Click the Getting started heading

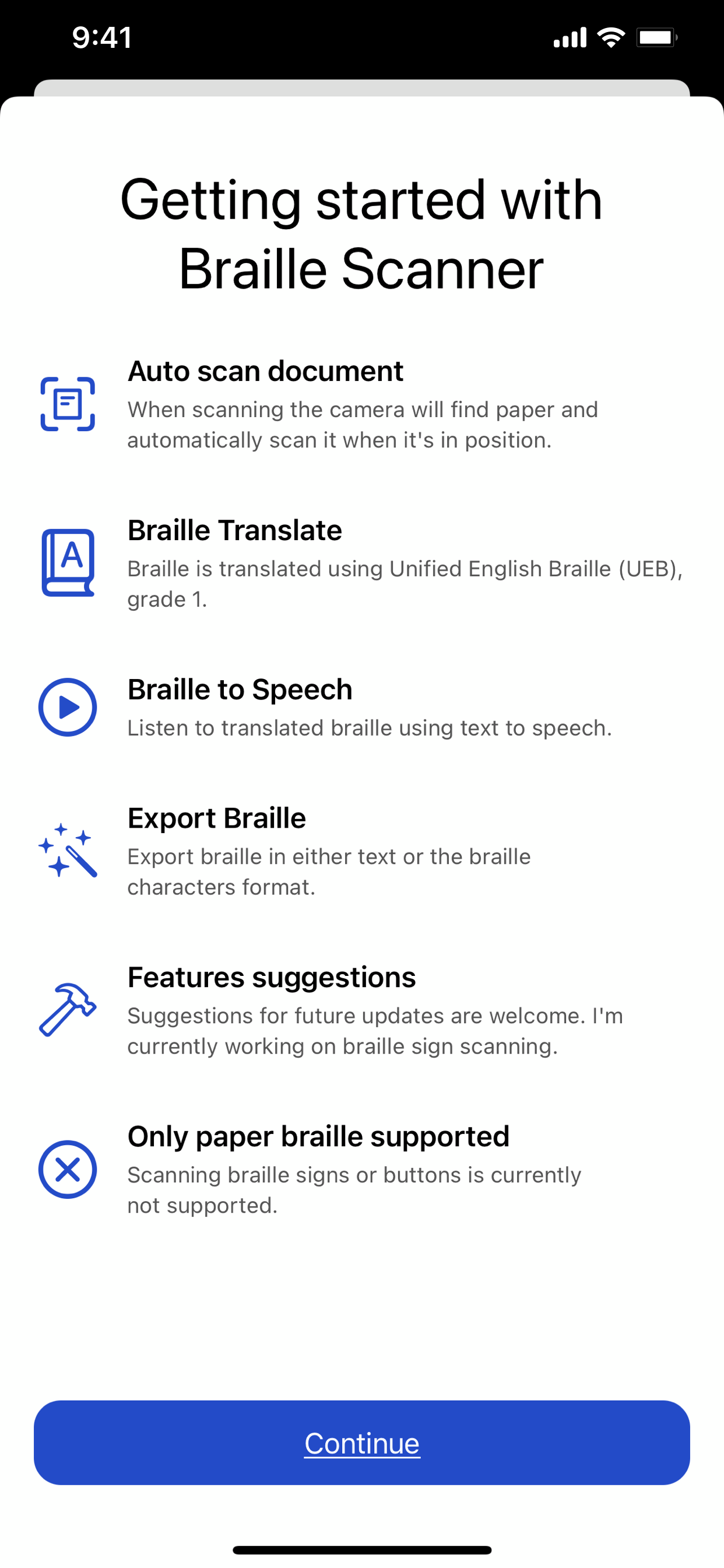(x=362, y=235)
